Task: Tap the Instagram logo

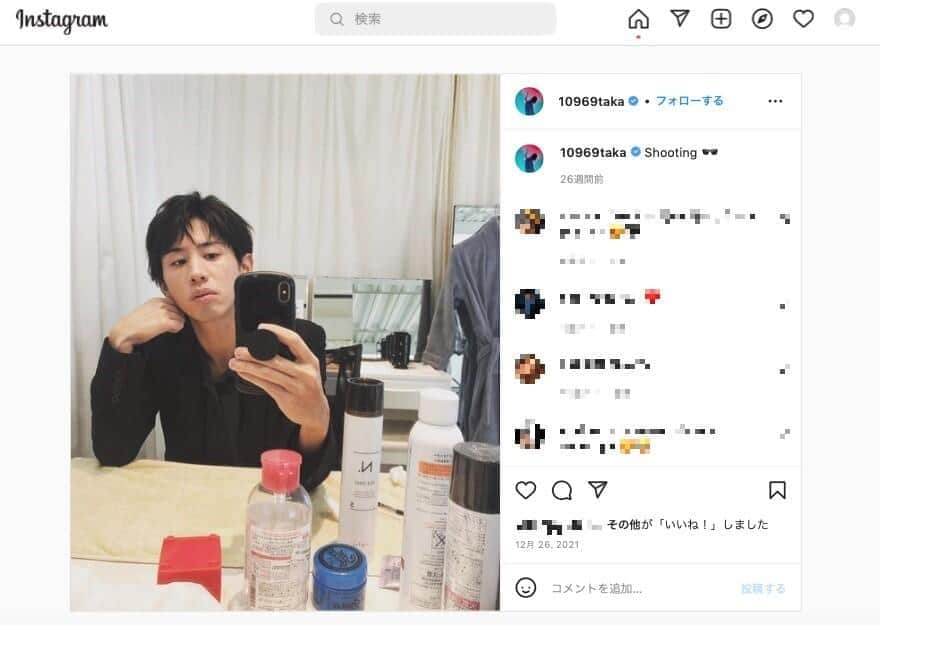Action: tap(62, 20)
